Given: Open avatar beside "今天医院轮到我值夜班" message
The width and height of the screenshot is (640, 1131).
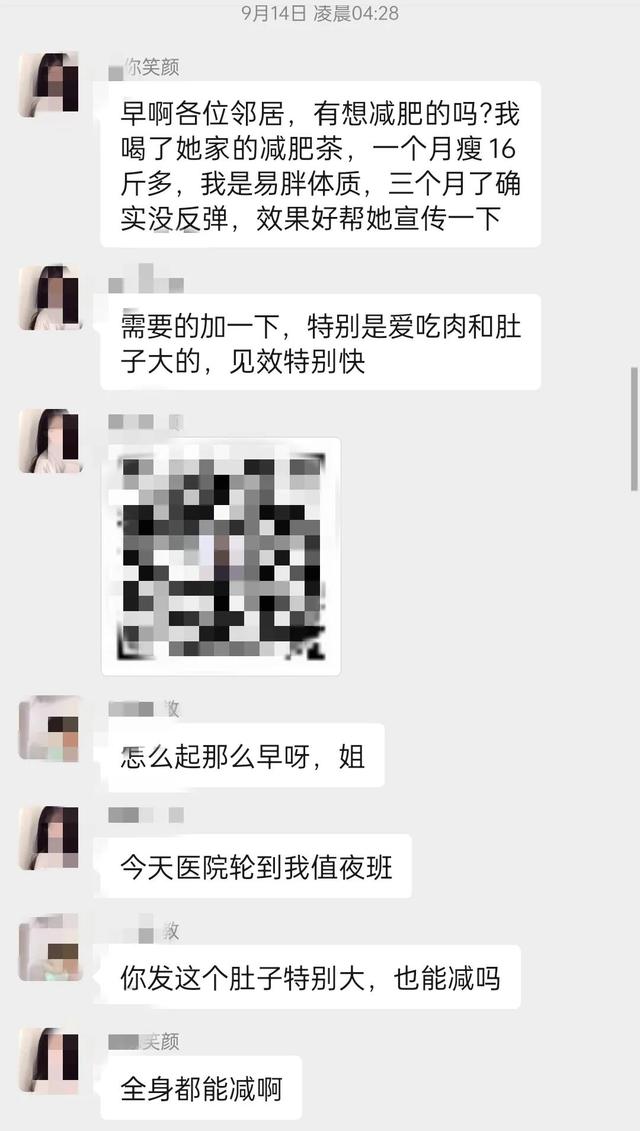Looking at the screenshot, I should (49, 838).
